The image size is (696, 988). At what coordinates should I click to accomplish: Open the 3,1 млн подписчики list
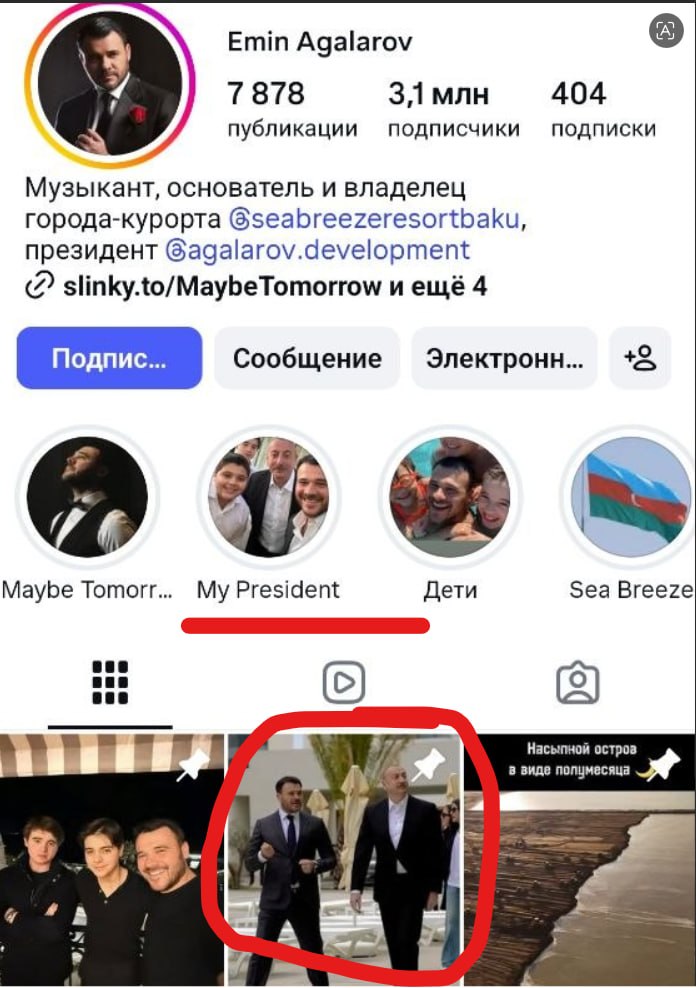[x=453, y=109]
